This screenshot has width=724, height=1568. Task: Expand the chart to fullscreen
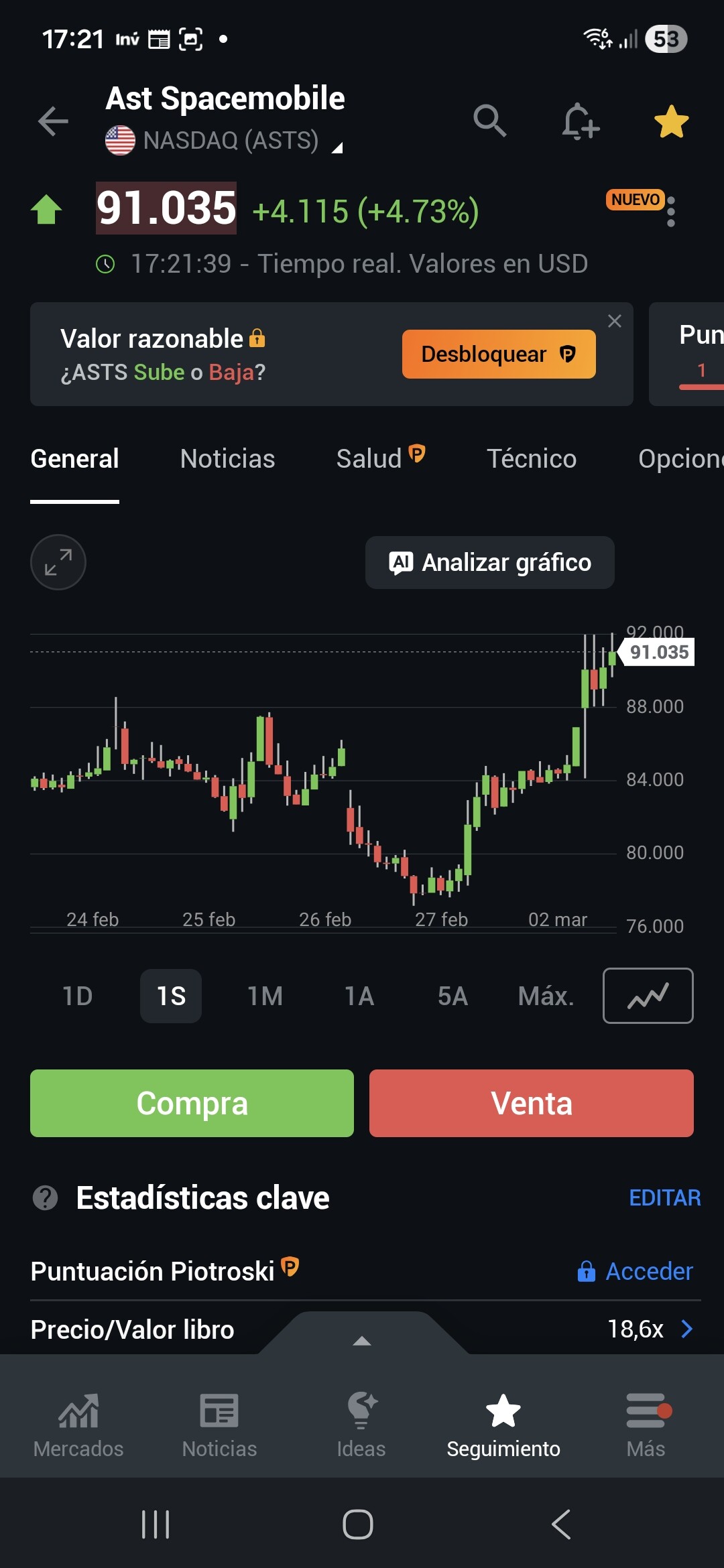click(x=58, y=562)
